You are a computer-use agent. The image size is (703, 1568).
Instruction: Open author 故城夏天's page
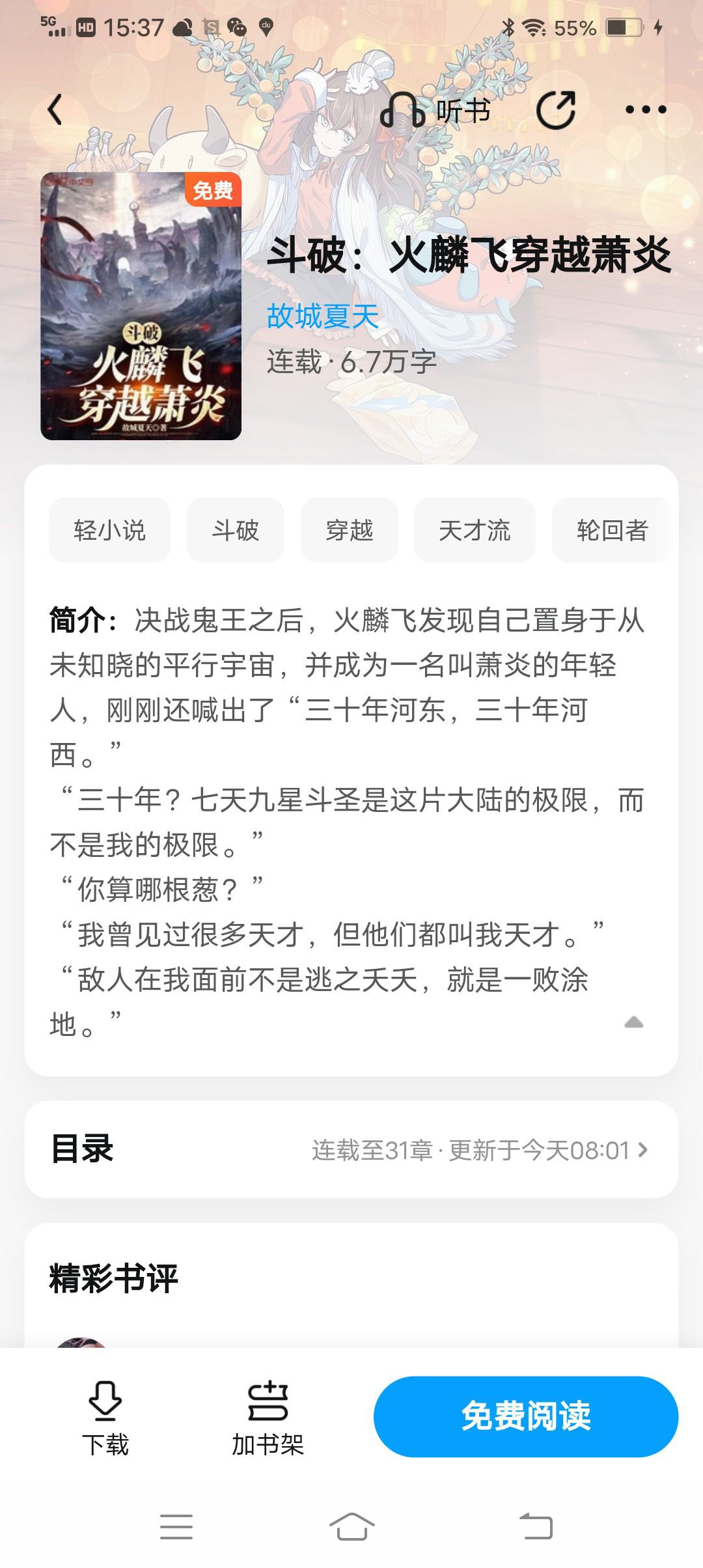pos(323,316)
